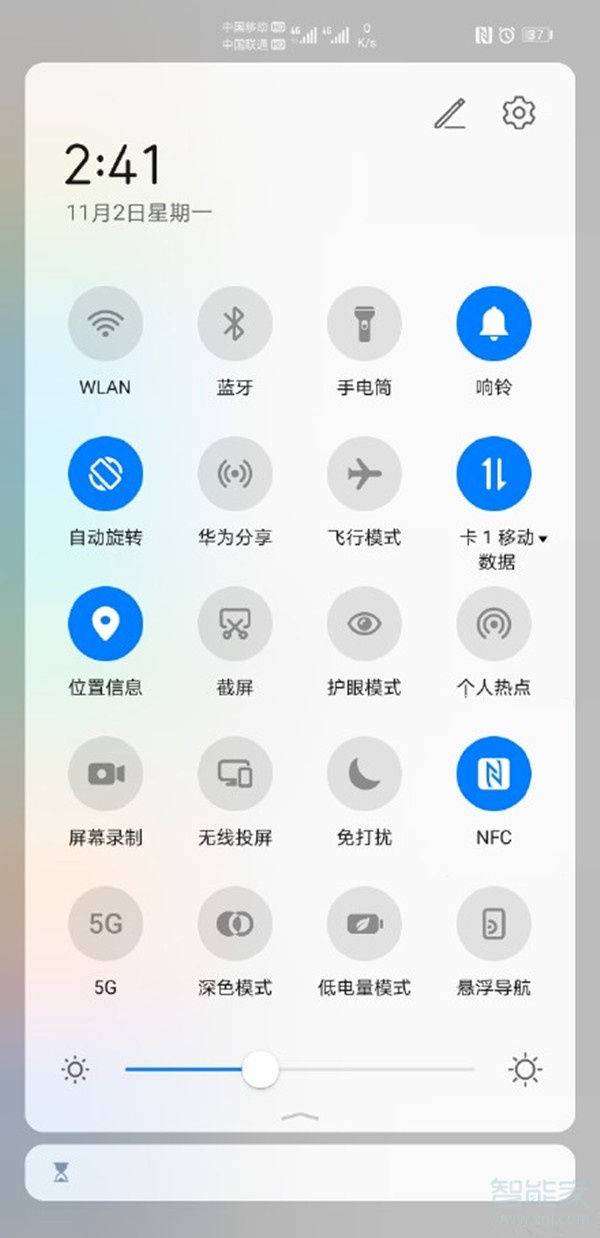Toggle the ring mode bell (响铃)
This screenshot has height=1238, width=600.
pyautogui.click(x=494, y=323)
